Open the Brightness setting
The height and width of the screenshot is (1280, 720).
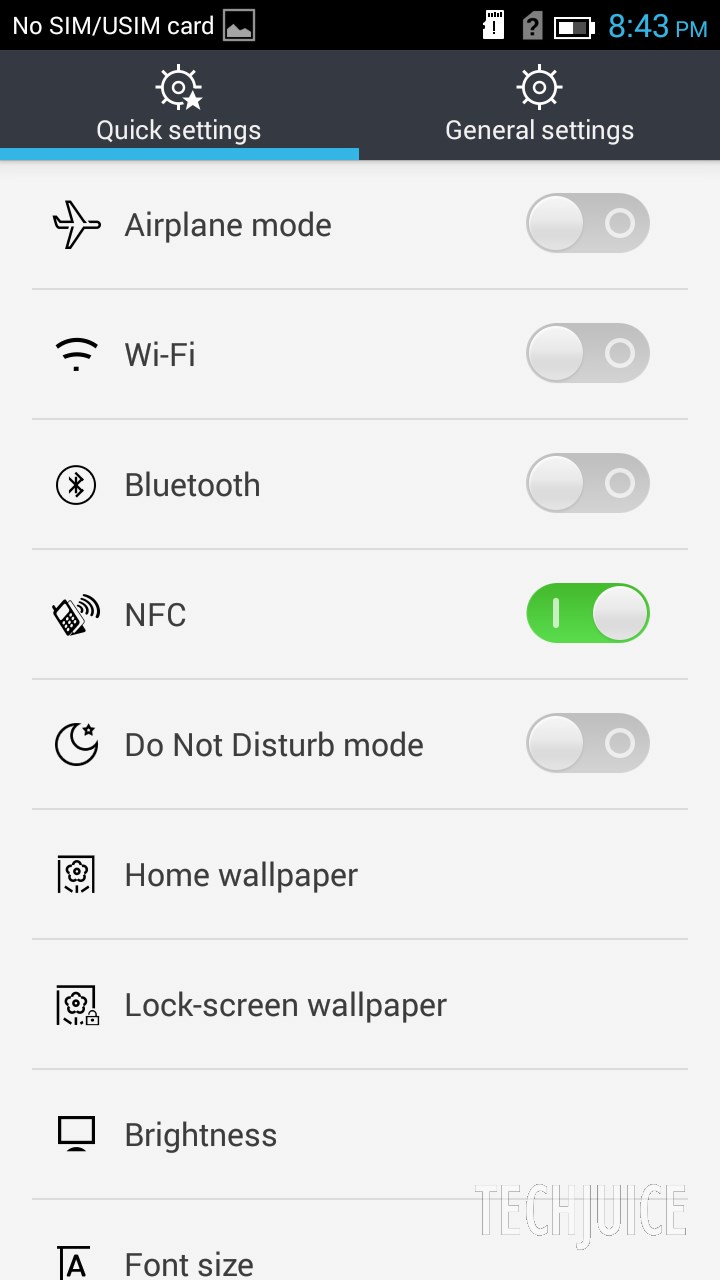tap(200, 1135)
